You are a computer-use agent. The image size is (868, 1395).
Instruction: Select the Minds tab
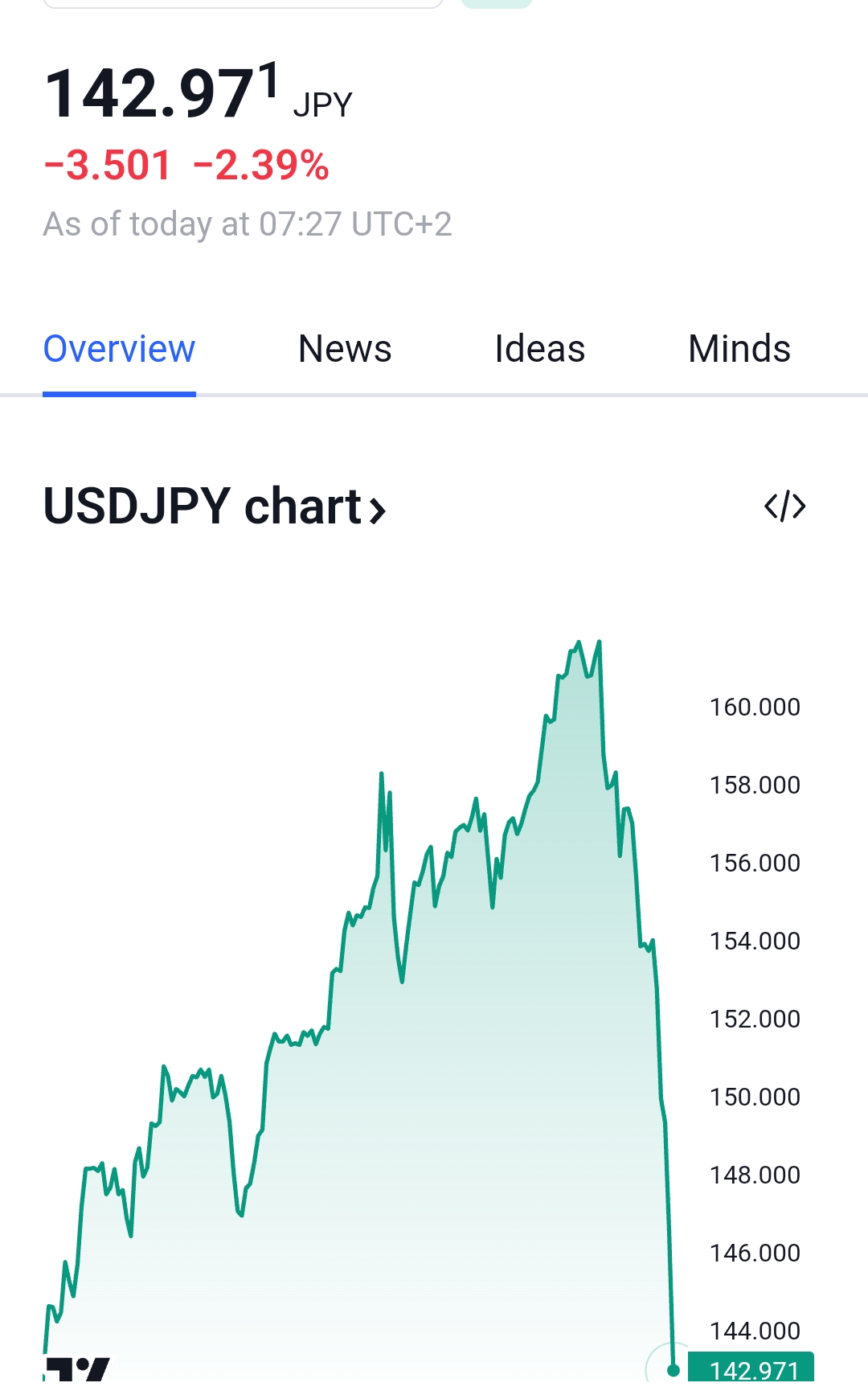[739, 349]
